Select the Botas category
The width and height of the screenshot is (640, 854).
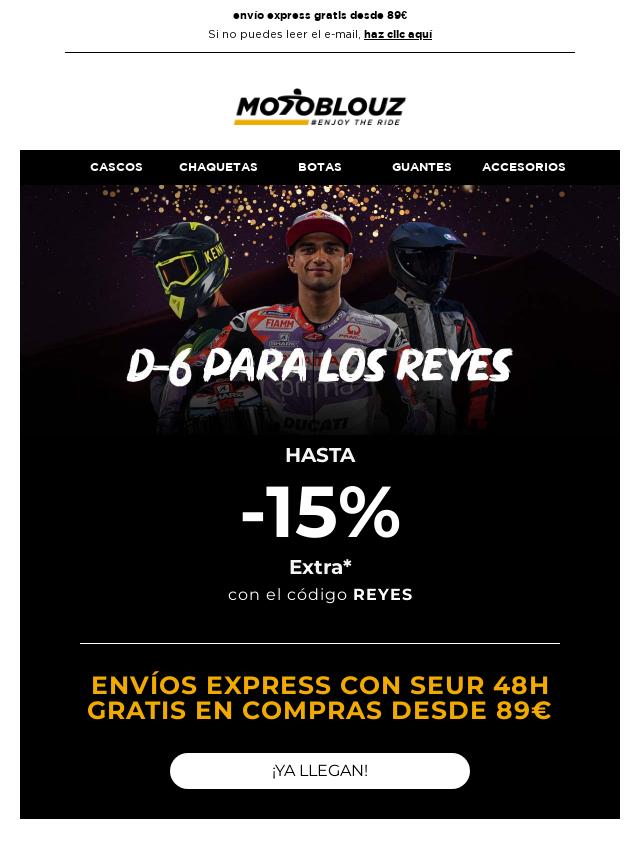click(x=319, y=167)
